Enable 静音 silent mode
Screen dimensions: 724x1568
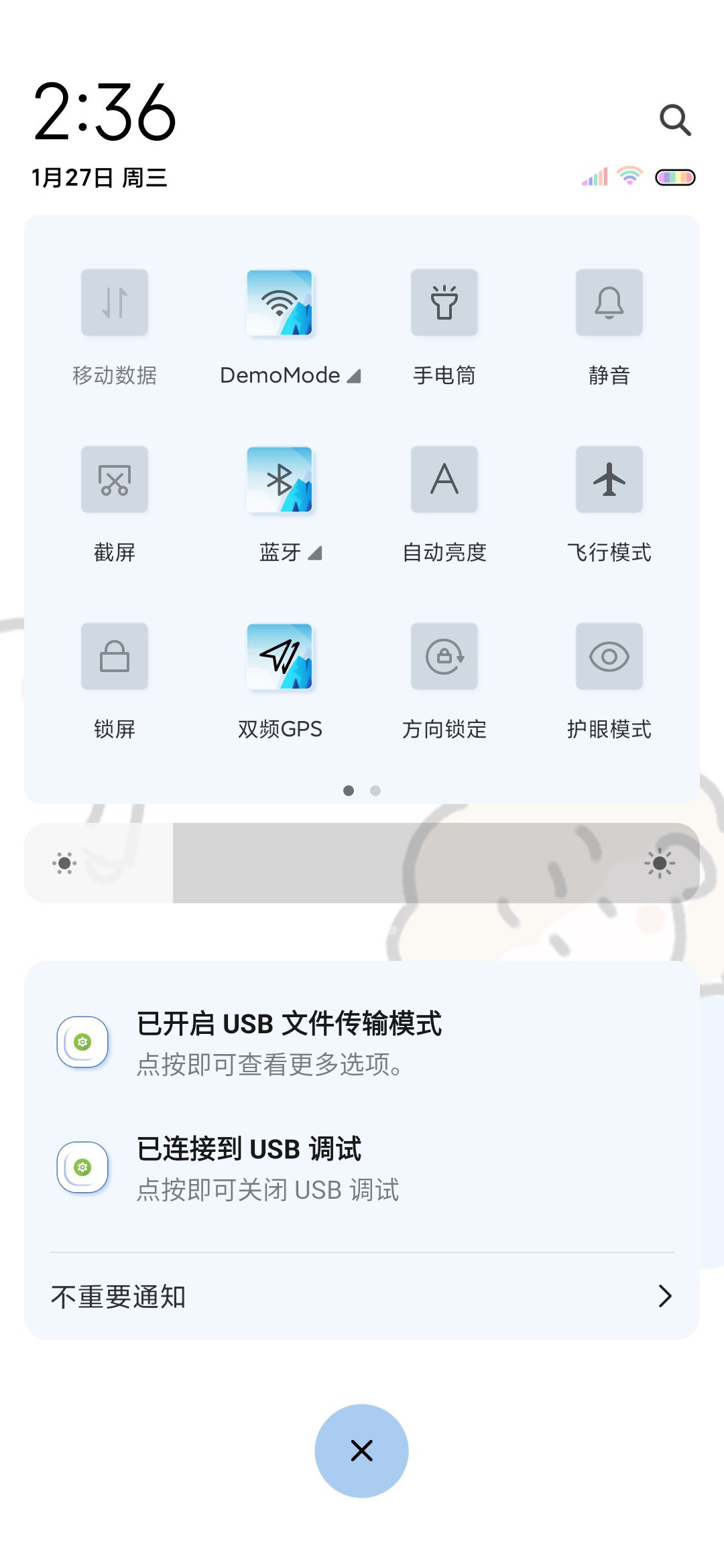coord(609,302)
